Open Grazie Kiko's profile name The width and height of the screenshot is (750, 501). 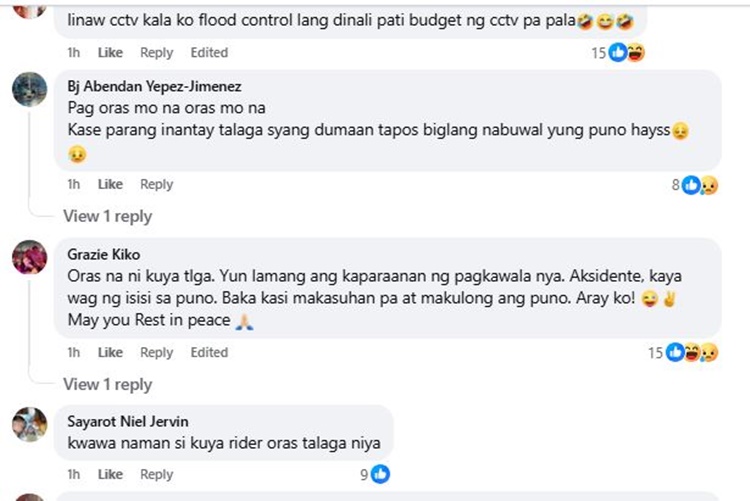point(103,254)
